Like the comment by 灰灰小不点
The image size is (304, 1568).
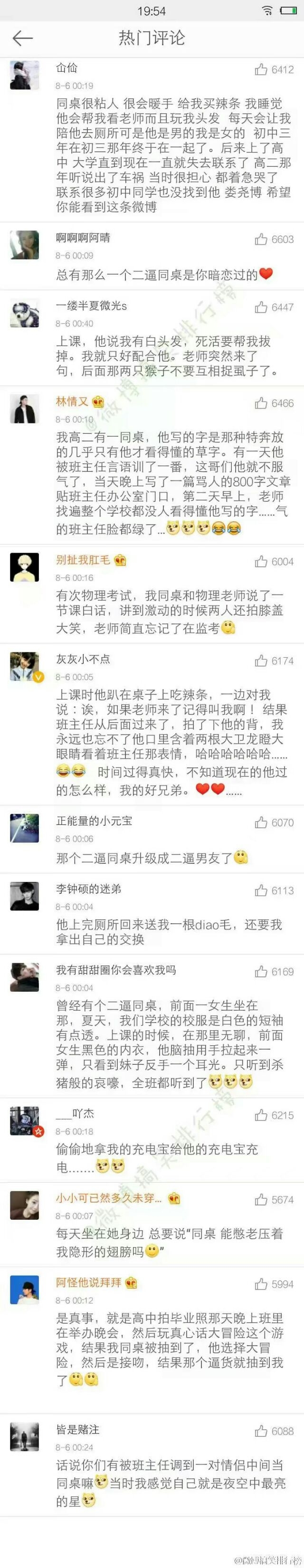coord(261,660)
